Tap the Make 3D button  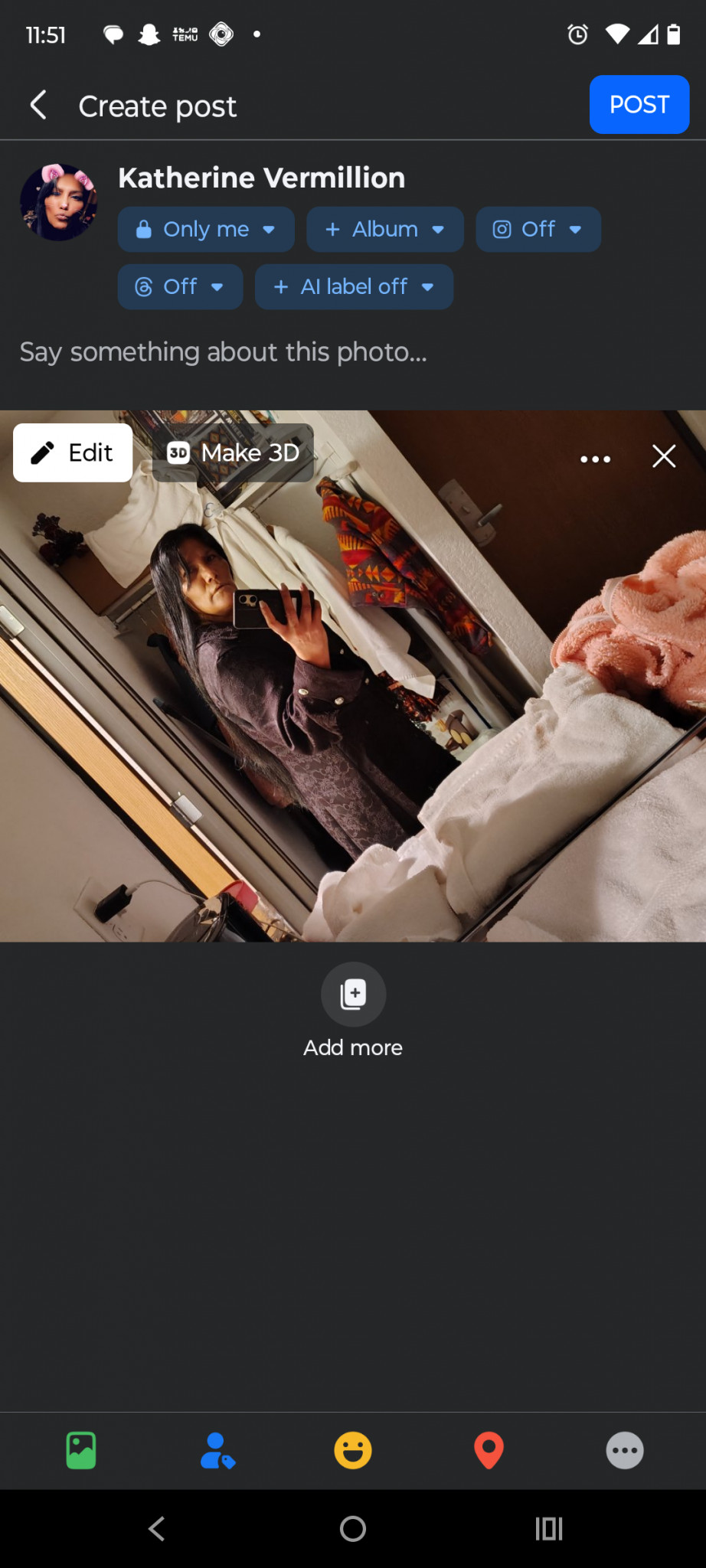coord(234,453)
